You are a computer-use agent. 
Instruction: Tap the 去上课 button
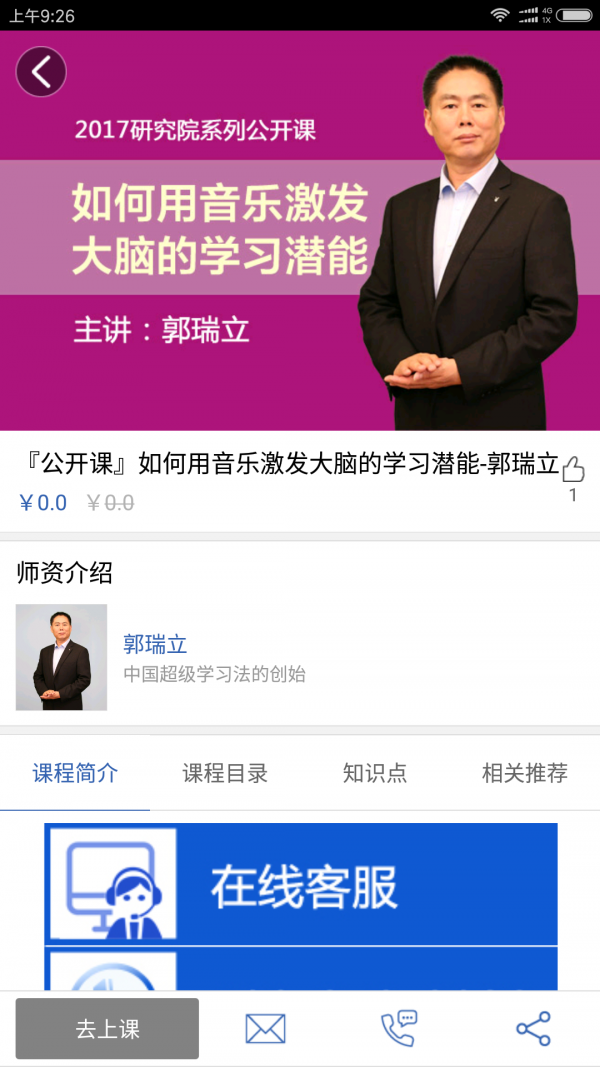[107, 1028]
